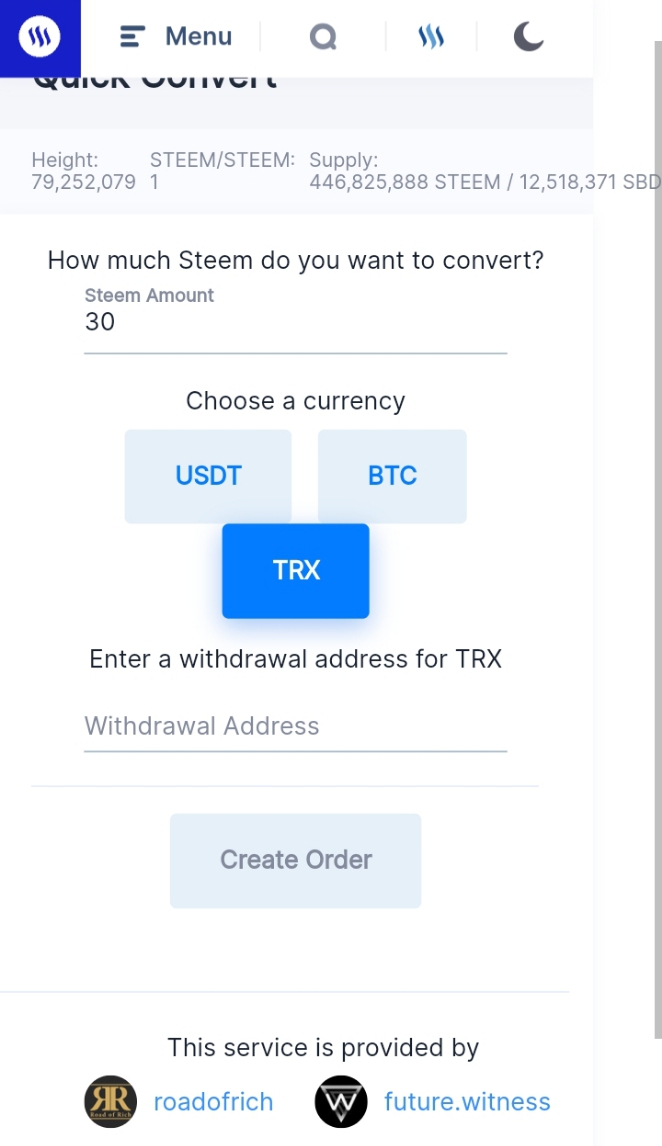
Task: Switch to dark mode with moon icon
Action: click(528, 37)
